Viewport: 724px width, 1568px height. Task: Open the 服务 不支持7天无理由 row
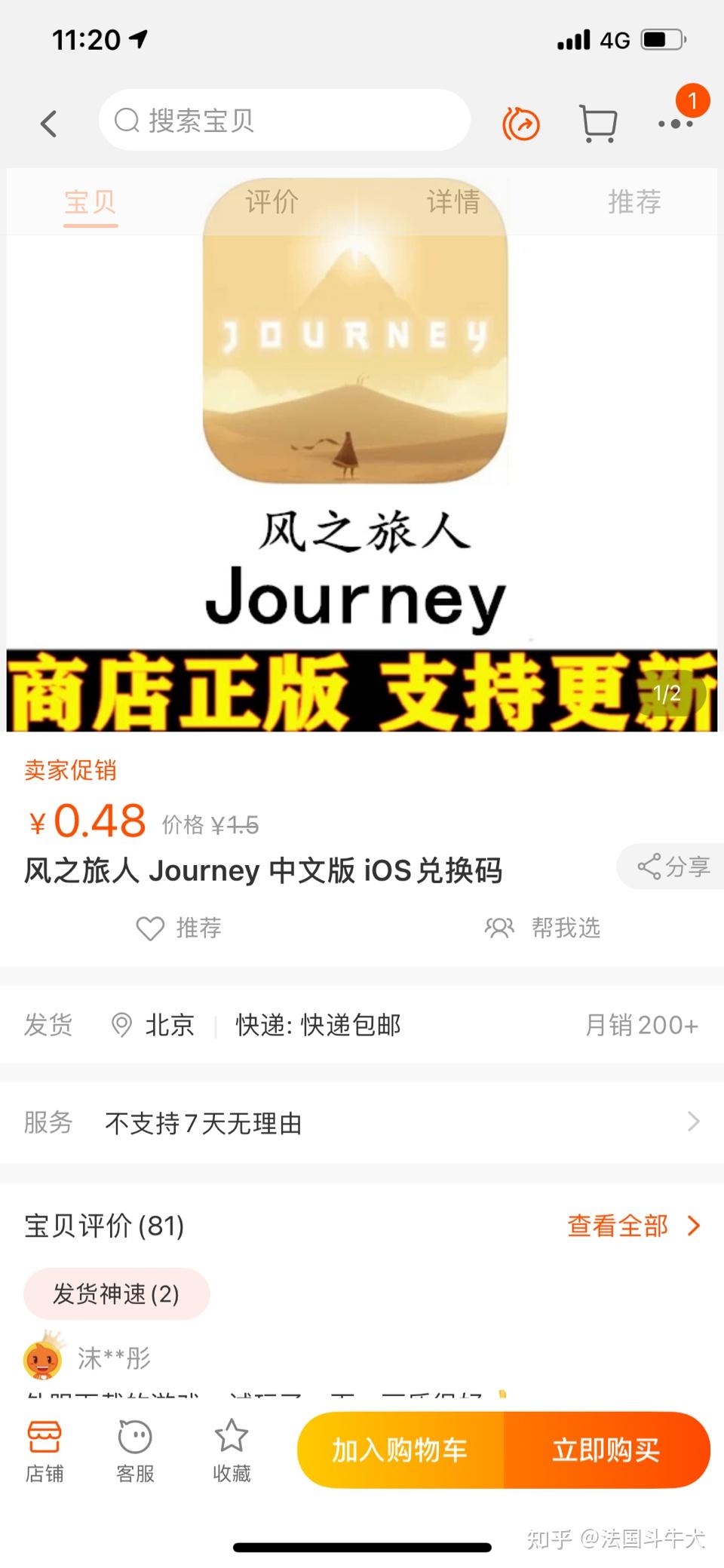362,1123
